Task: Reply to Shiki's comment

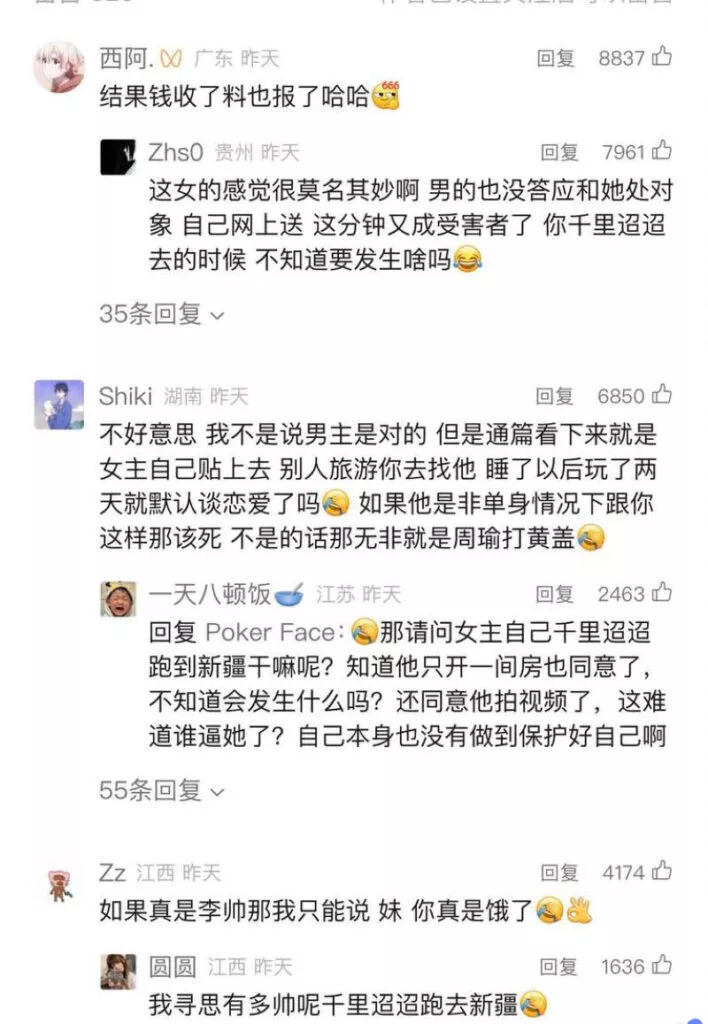Action: (x=556, y=396)
